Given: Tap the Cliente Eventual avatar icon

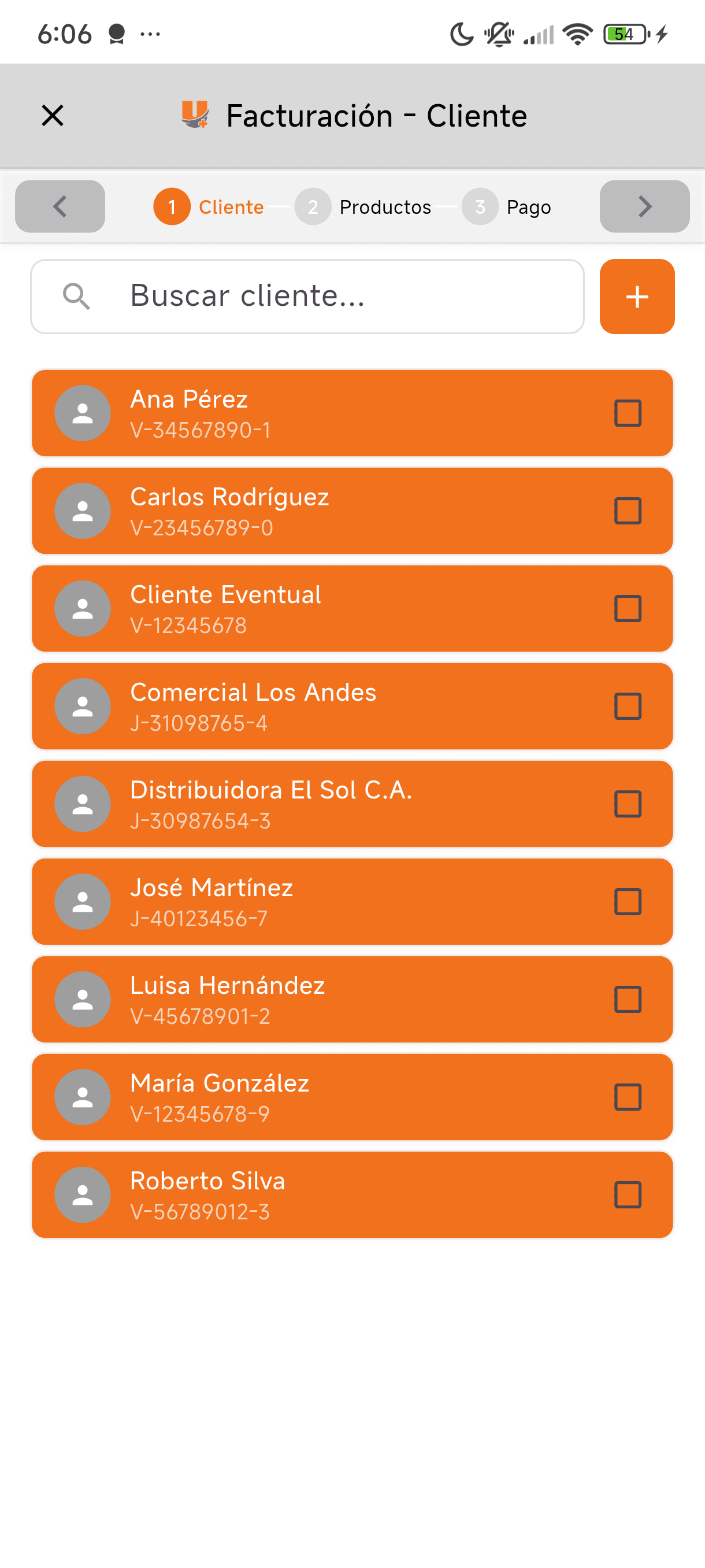Looking at the screenshot, I should click(82, 609).
